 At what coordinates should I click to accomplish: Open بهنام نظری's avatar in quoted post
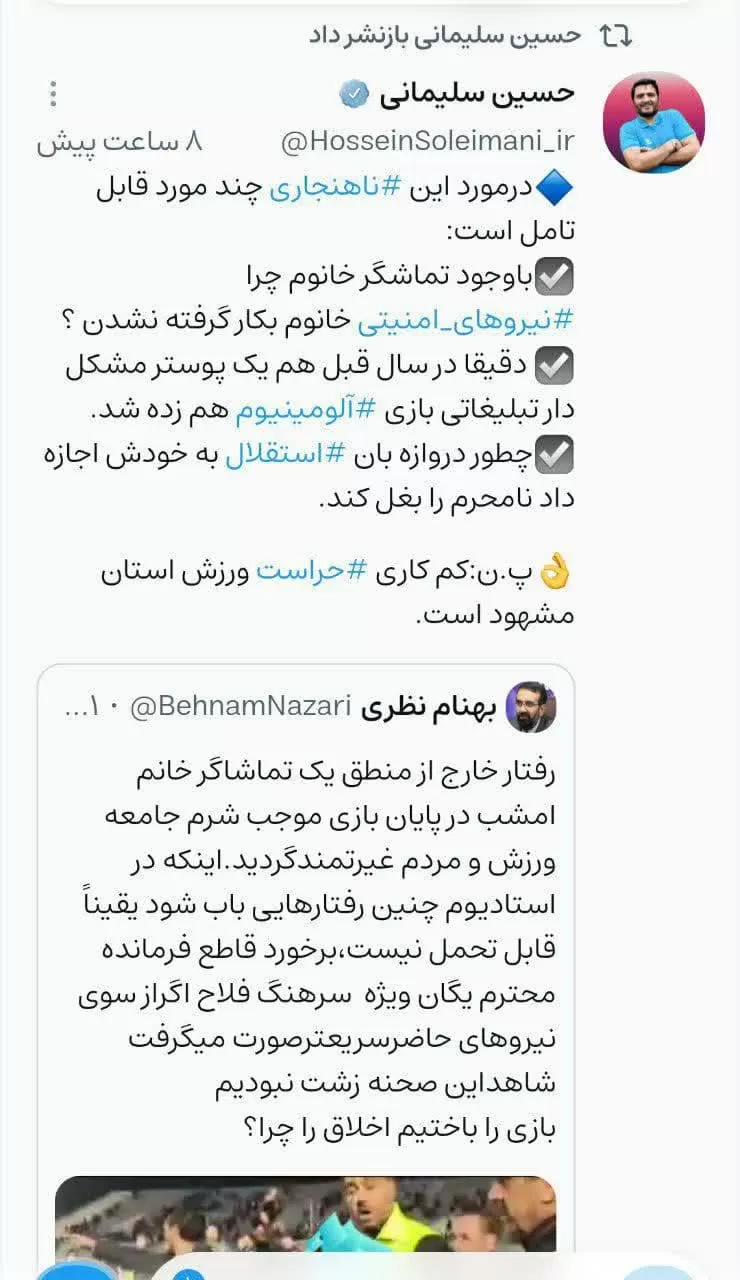531,707
